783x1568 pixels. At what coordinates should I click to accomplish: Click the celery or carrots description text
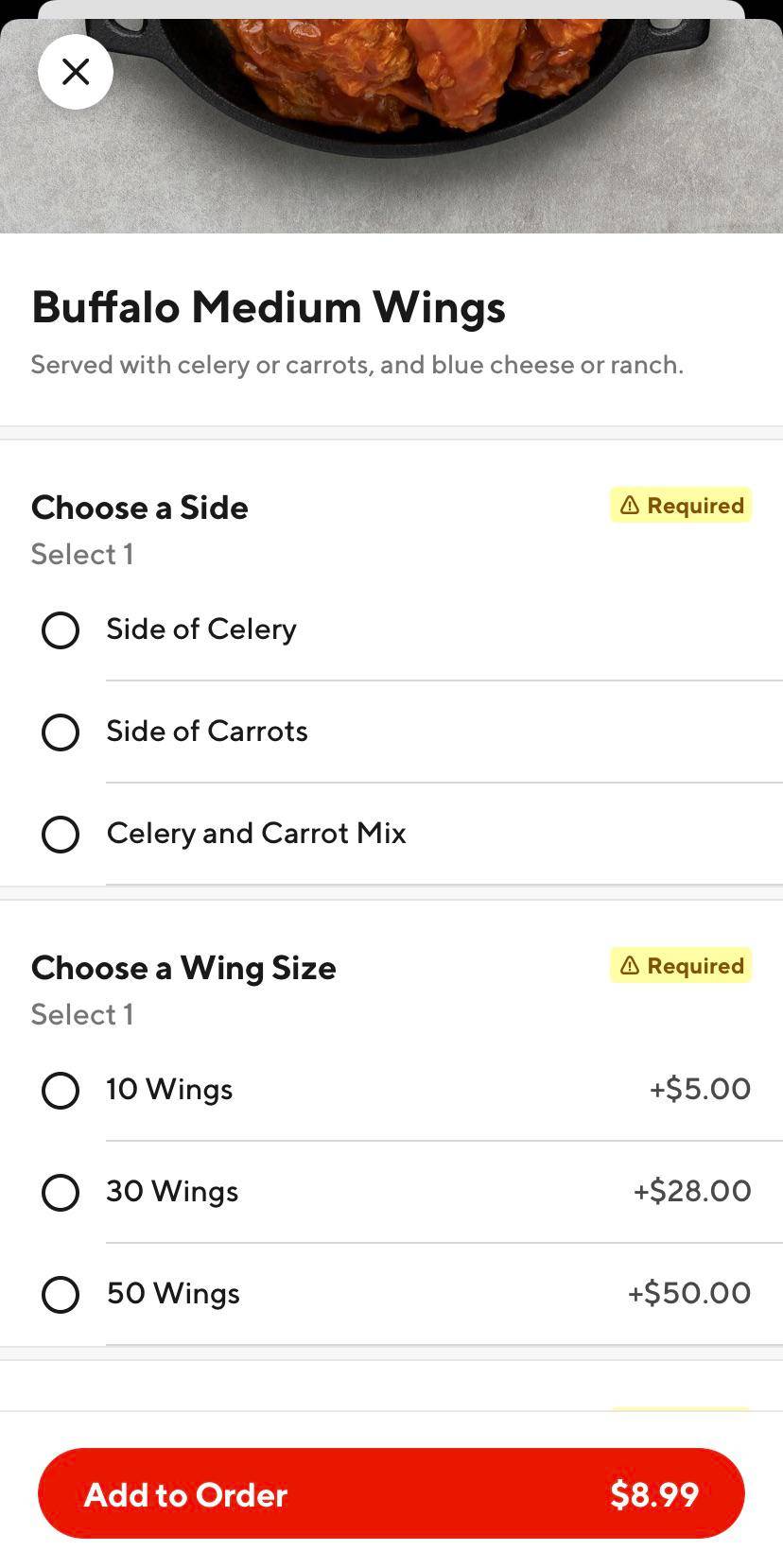pos(357,364)
